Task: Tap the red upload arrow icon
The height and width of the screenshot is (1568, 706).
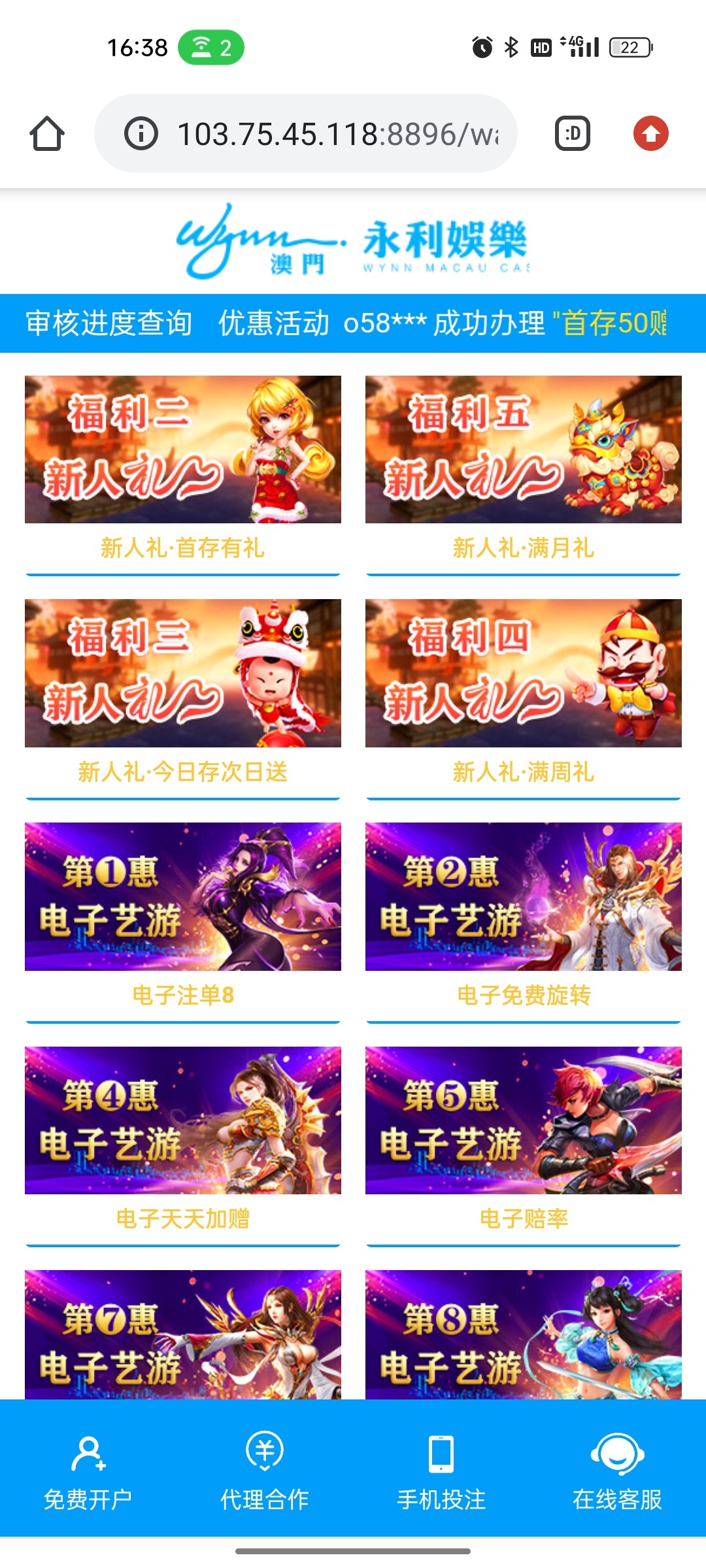Action: coord(650,134)
